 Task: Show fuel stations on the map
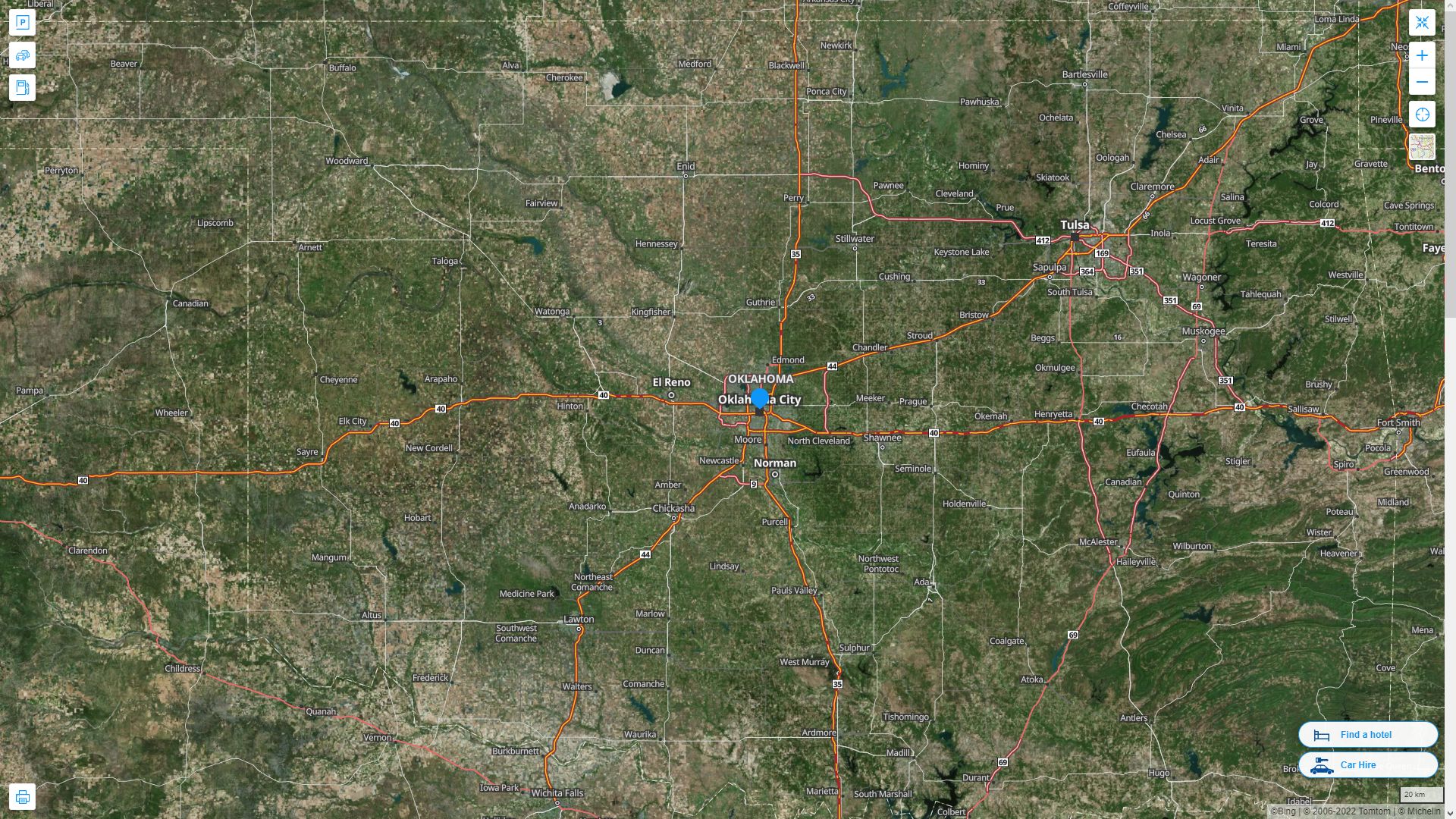click(22, 88)
